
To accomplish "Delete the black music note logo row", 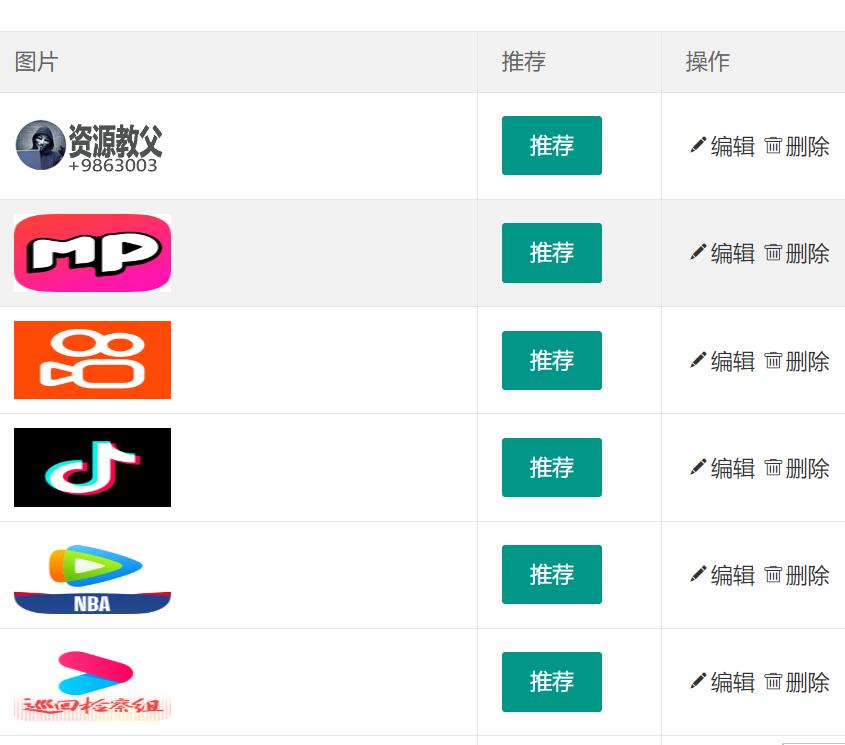I will click(797, 467).
